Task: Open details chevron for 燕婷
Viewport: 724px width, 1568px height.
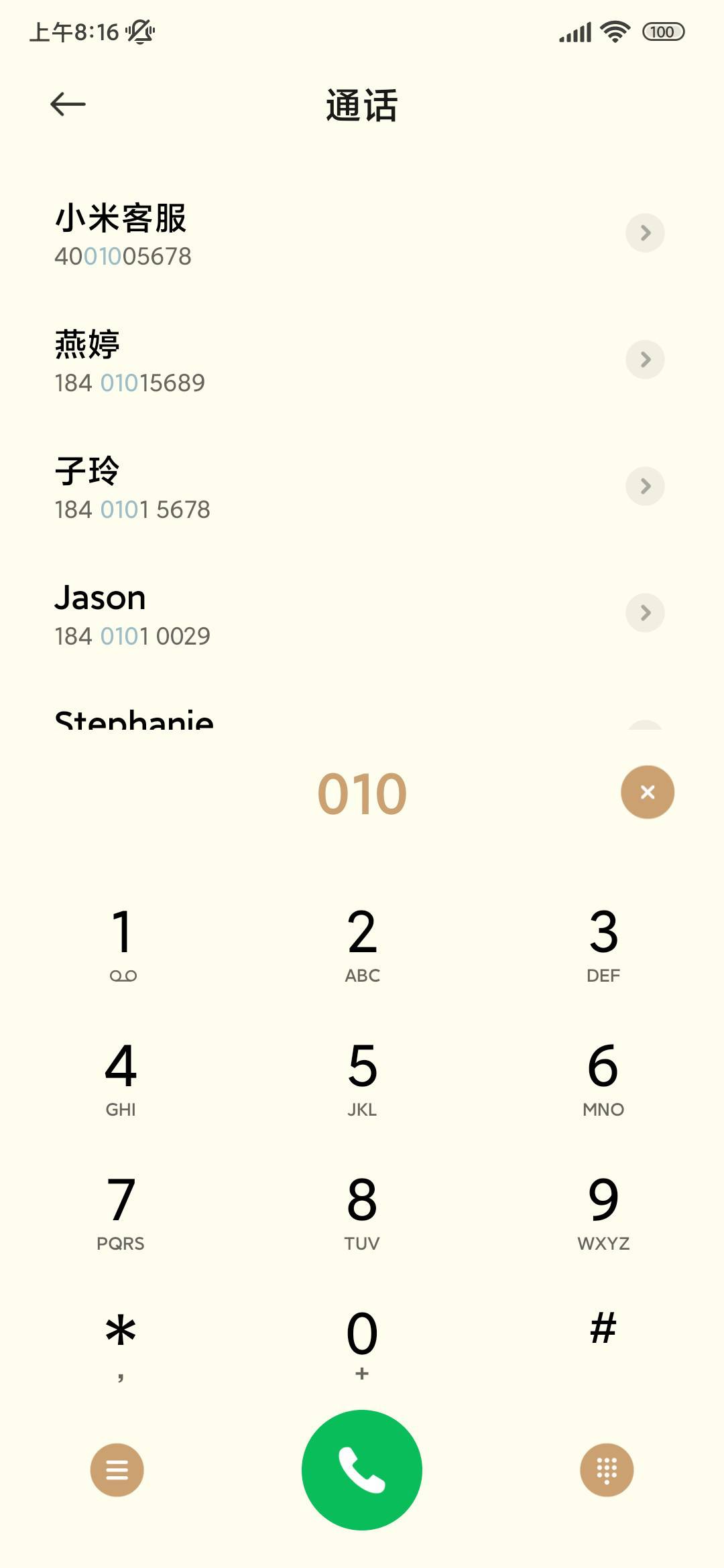Action: coord(645,360)
